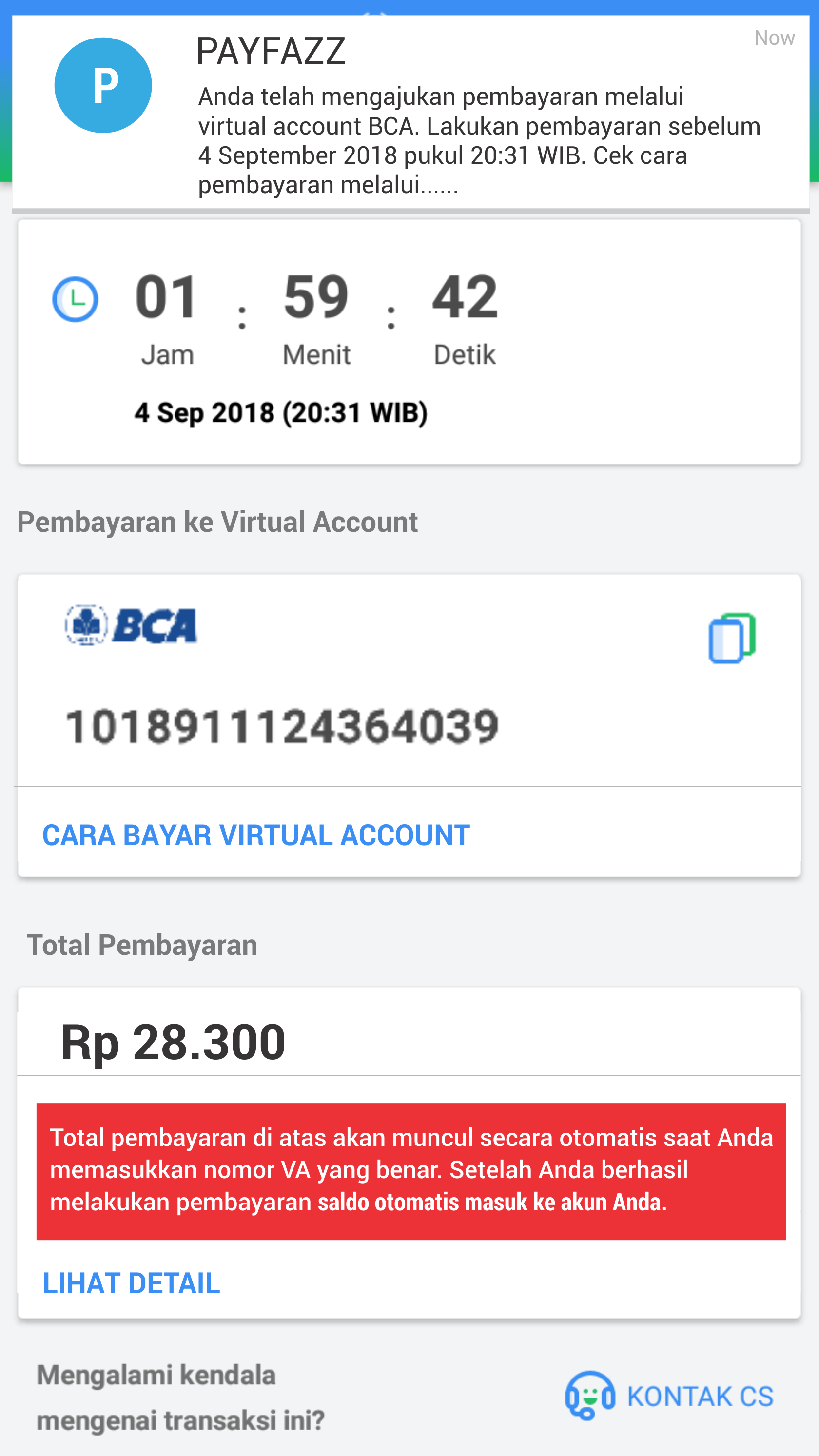Image resolution: width=819 pixels, height=1456 pixels.
Task: Copy the BCA virtual account number
Action: tap(731, 638)
